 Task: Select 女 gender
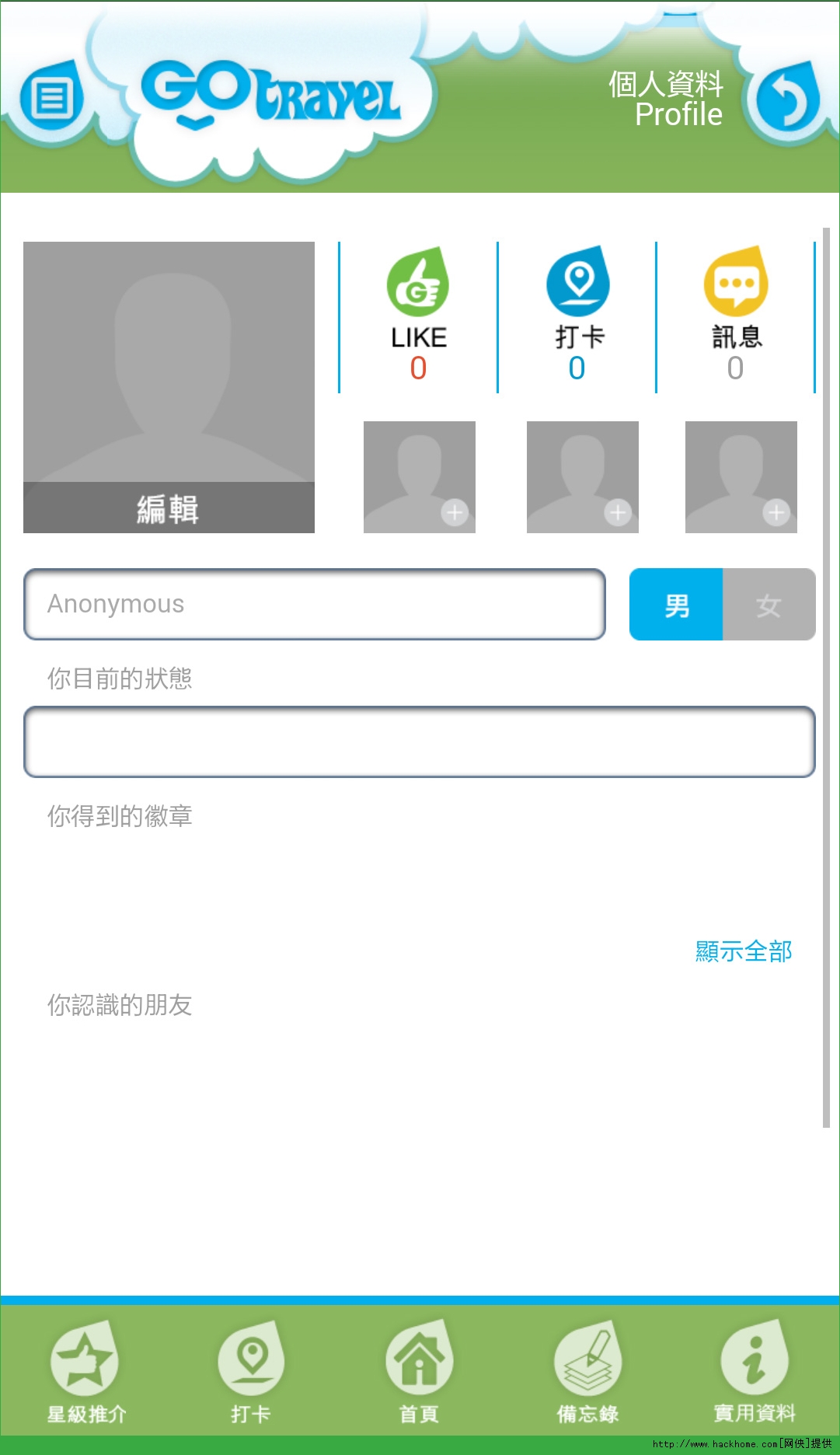coord(769,605)
